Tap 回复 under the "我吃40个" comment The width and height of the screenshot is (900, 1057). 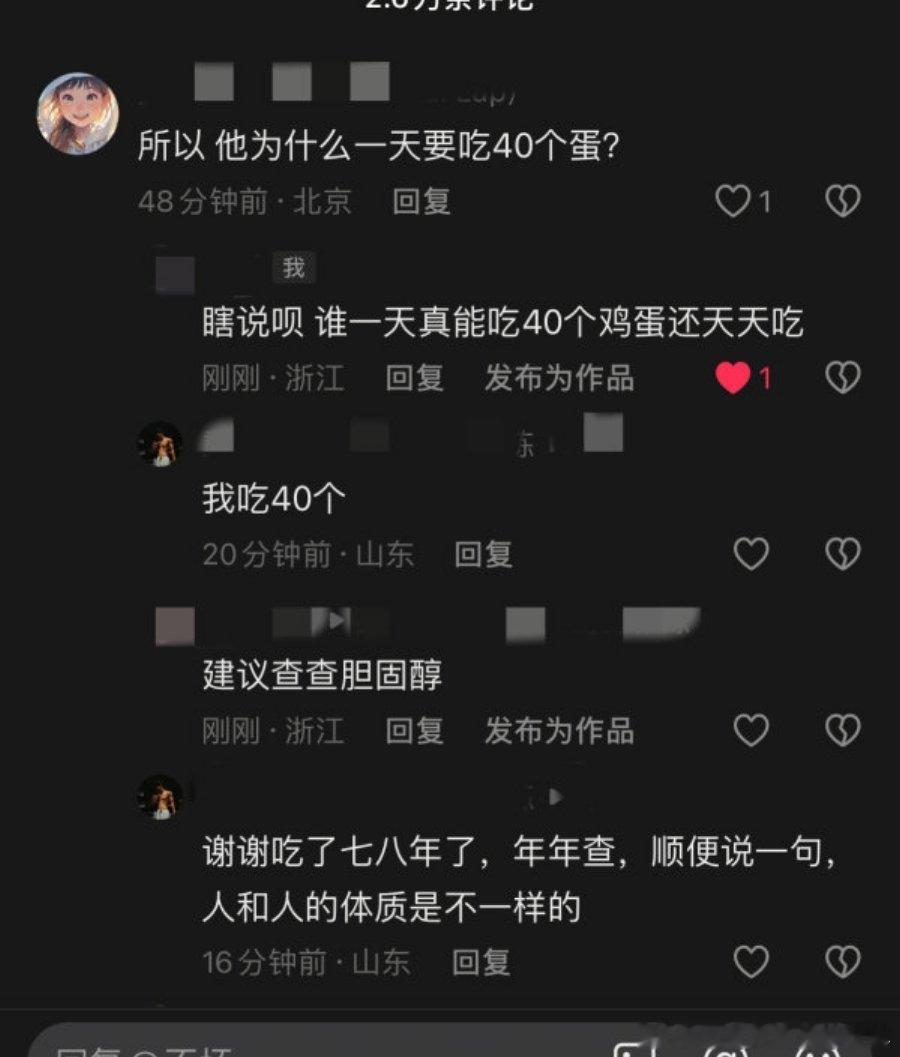click(483, 555)
